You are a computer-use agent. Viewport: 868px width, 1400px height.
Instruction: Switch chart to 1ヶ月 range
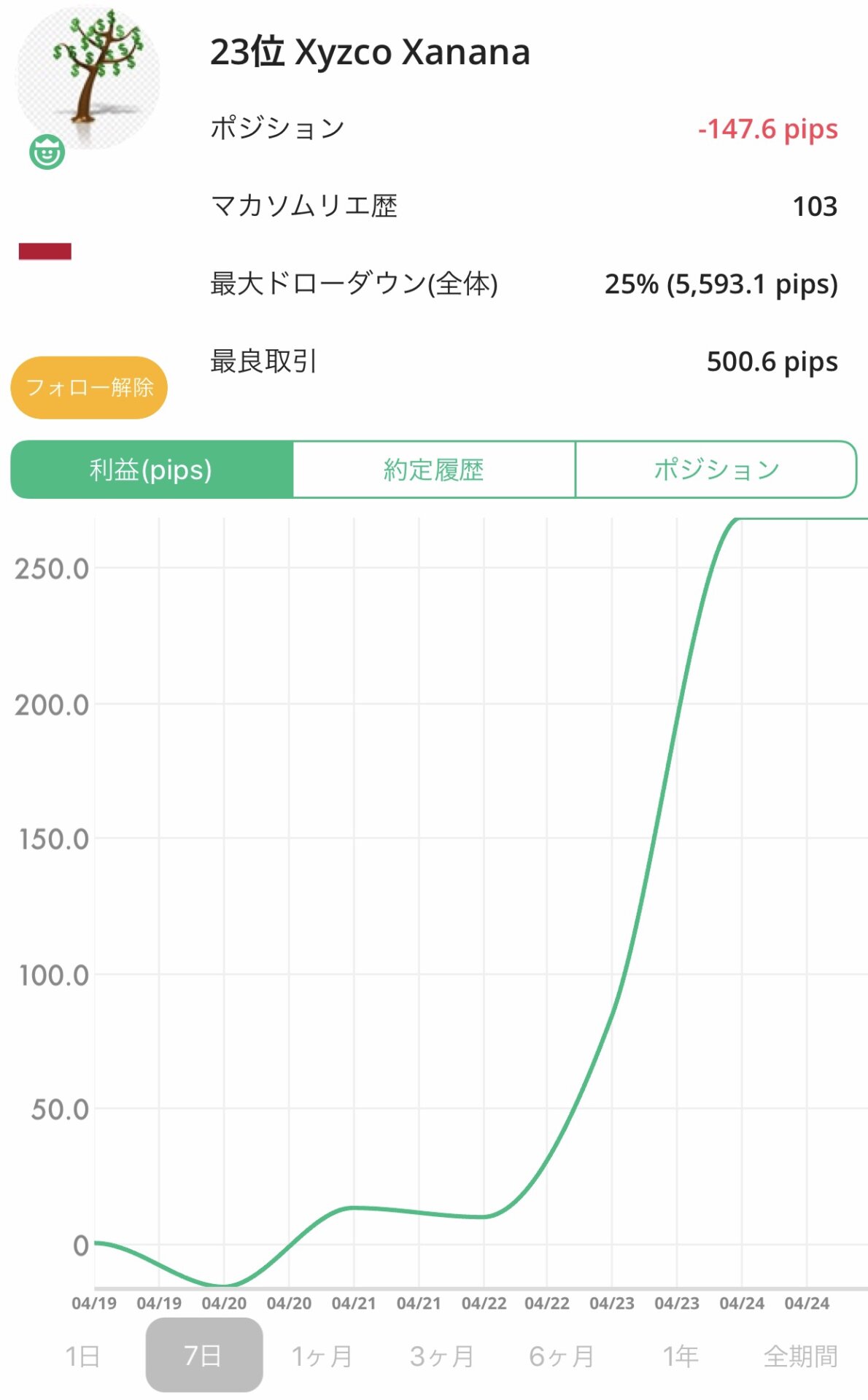click(322, 1356)
